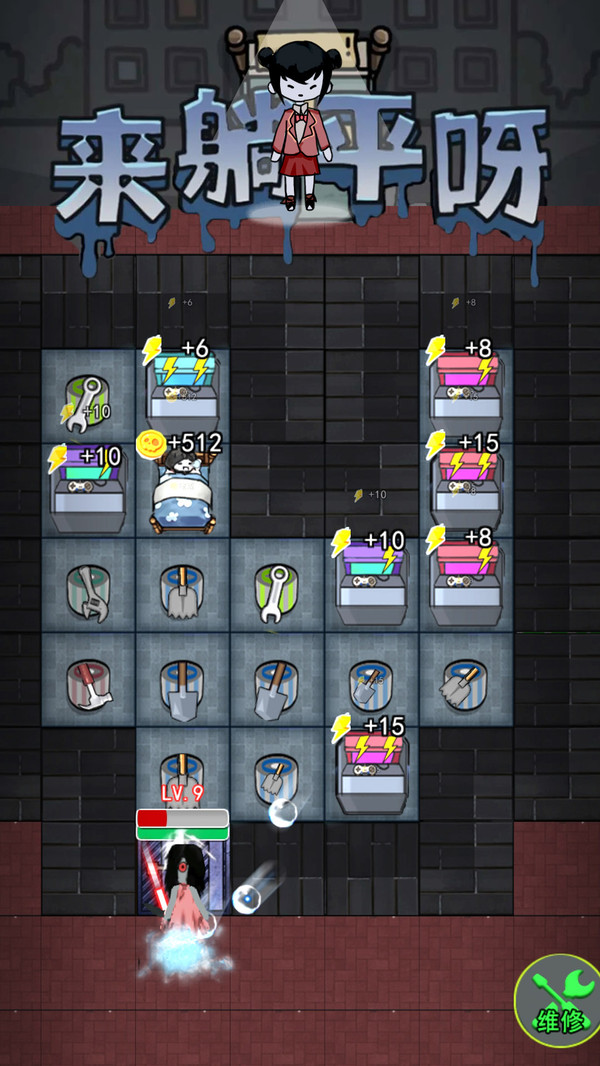This screenshot has height=1066, width=600.
Task: Tap the green 维修 repair button
Action: (556, 1000)
